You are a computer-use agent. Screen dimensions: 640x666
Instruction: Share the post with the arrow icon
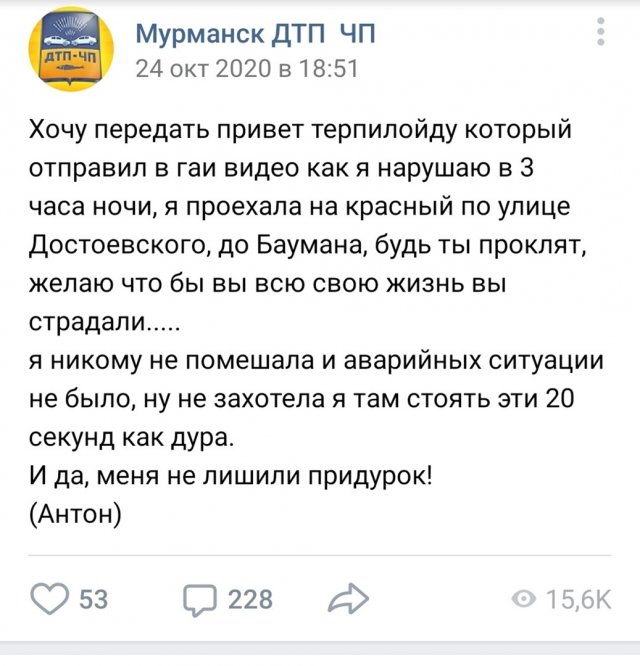click(348, 599)
